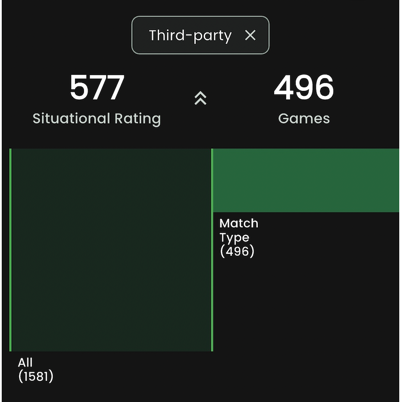Select the All (1581) bar

tap(111, 250)
